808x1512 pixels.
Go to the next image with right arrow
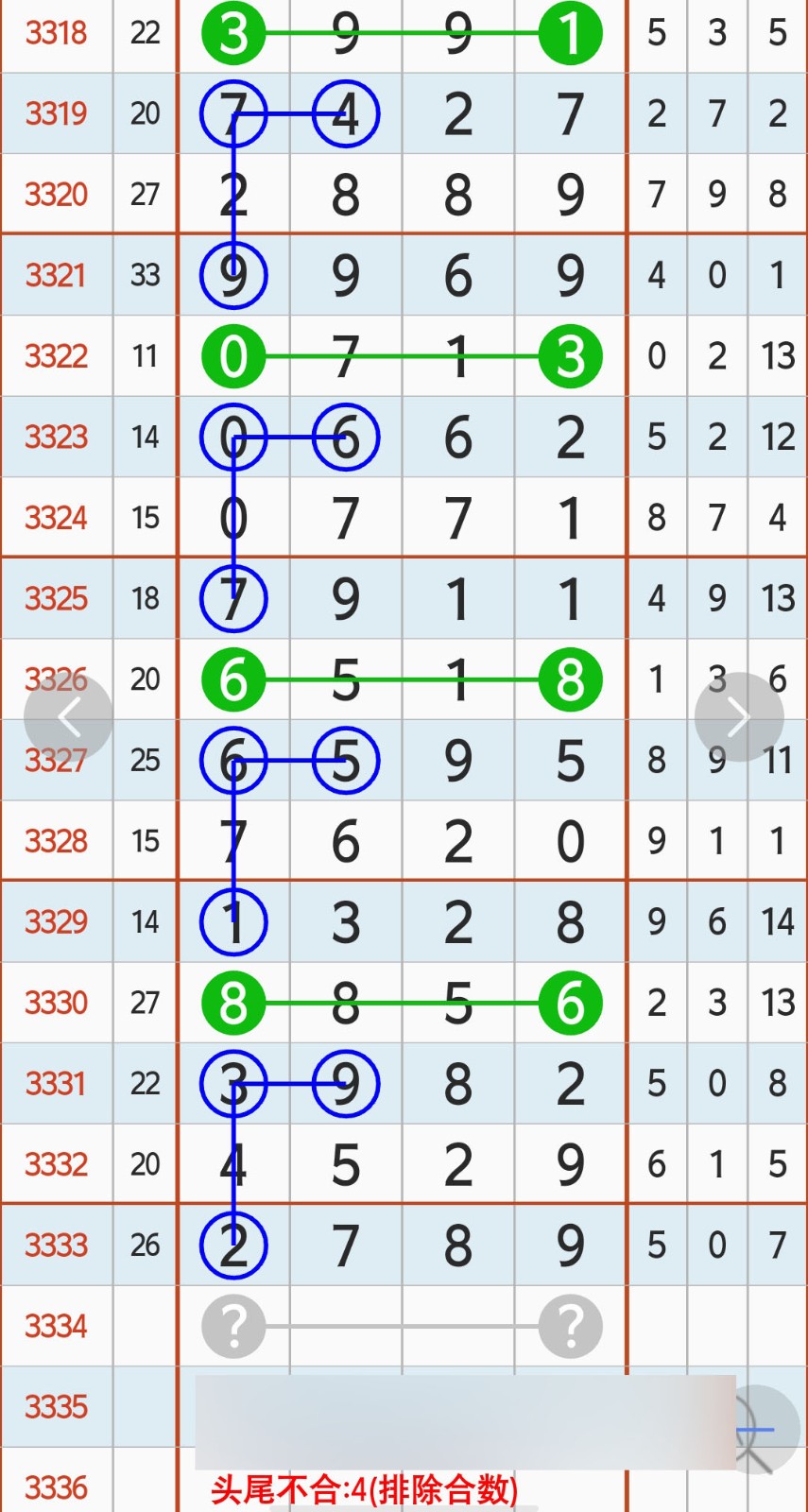pos(739,717)
